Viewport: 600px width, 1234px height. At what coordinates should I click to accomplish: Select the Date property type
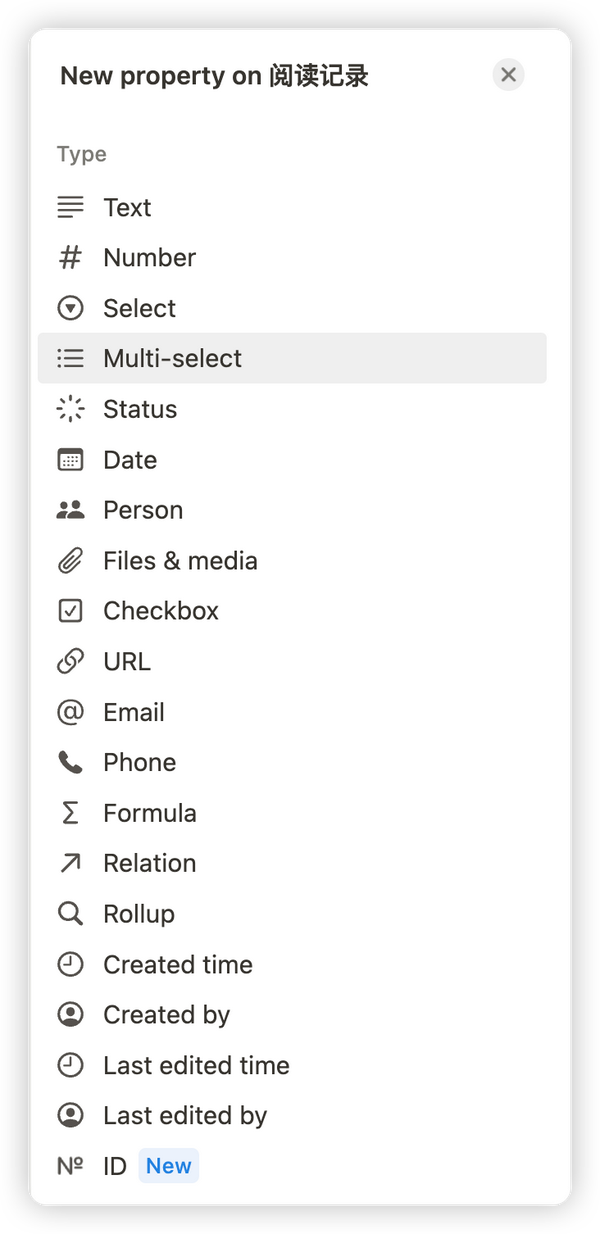click(x=130, y=460)
